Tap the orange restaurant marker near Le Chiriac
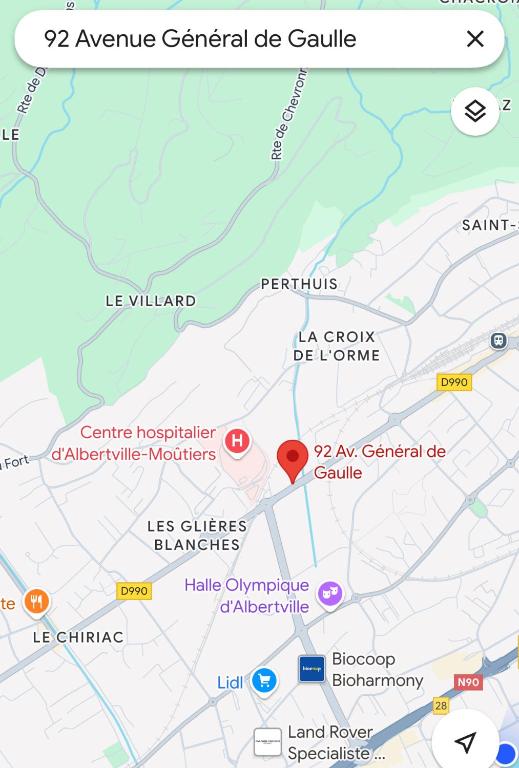The image size is (519, 768). click(37, 602)
